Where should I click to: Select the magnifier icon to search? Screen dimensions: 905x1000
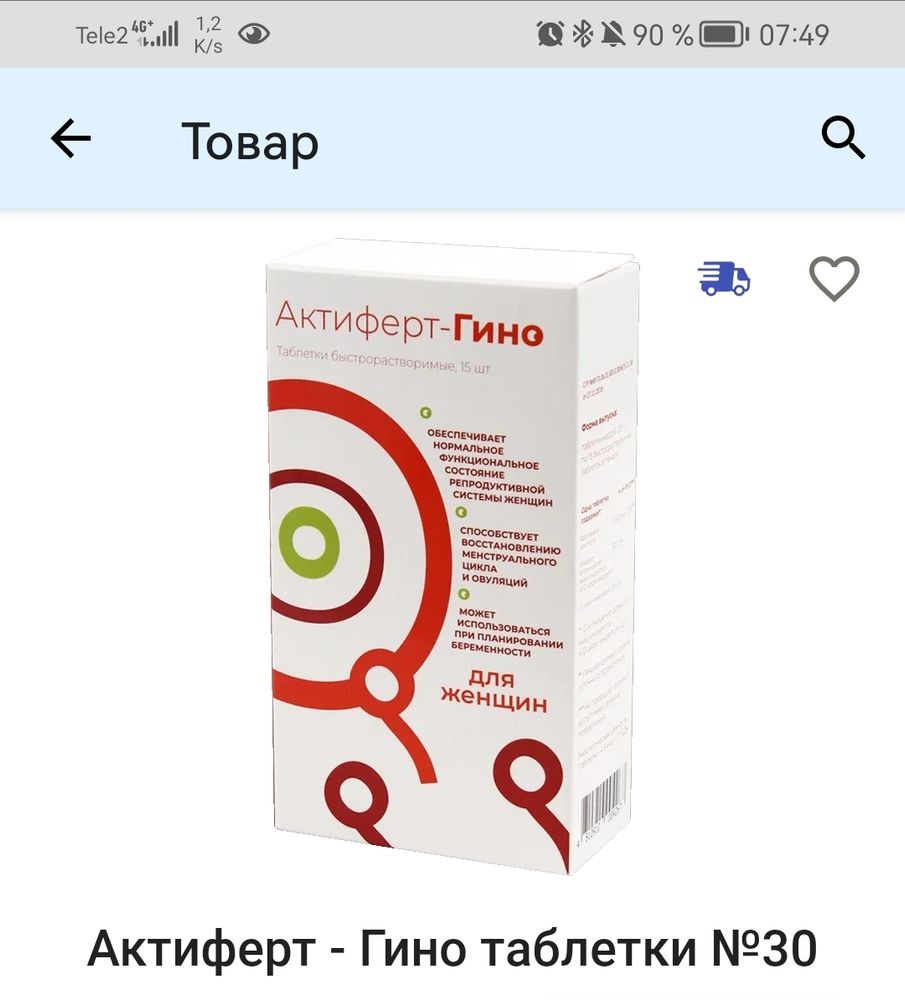(845, 138)
